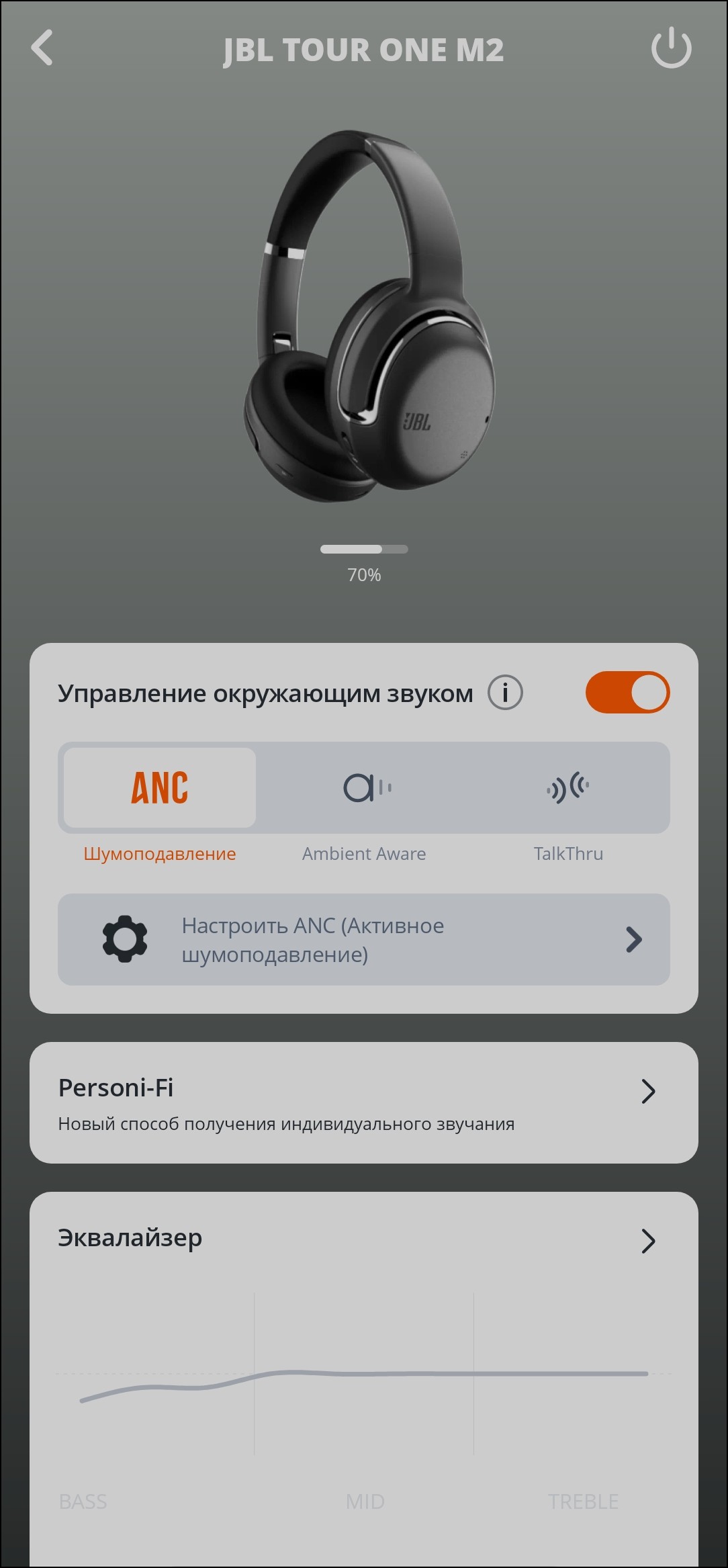Open Настроить ANC (Активное шумоподавление)
The width and height of the screenshot is (728, 1568).
363,940
